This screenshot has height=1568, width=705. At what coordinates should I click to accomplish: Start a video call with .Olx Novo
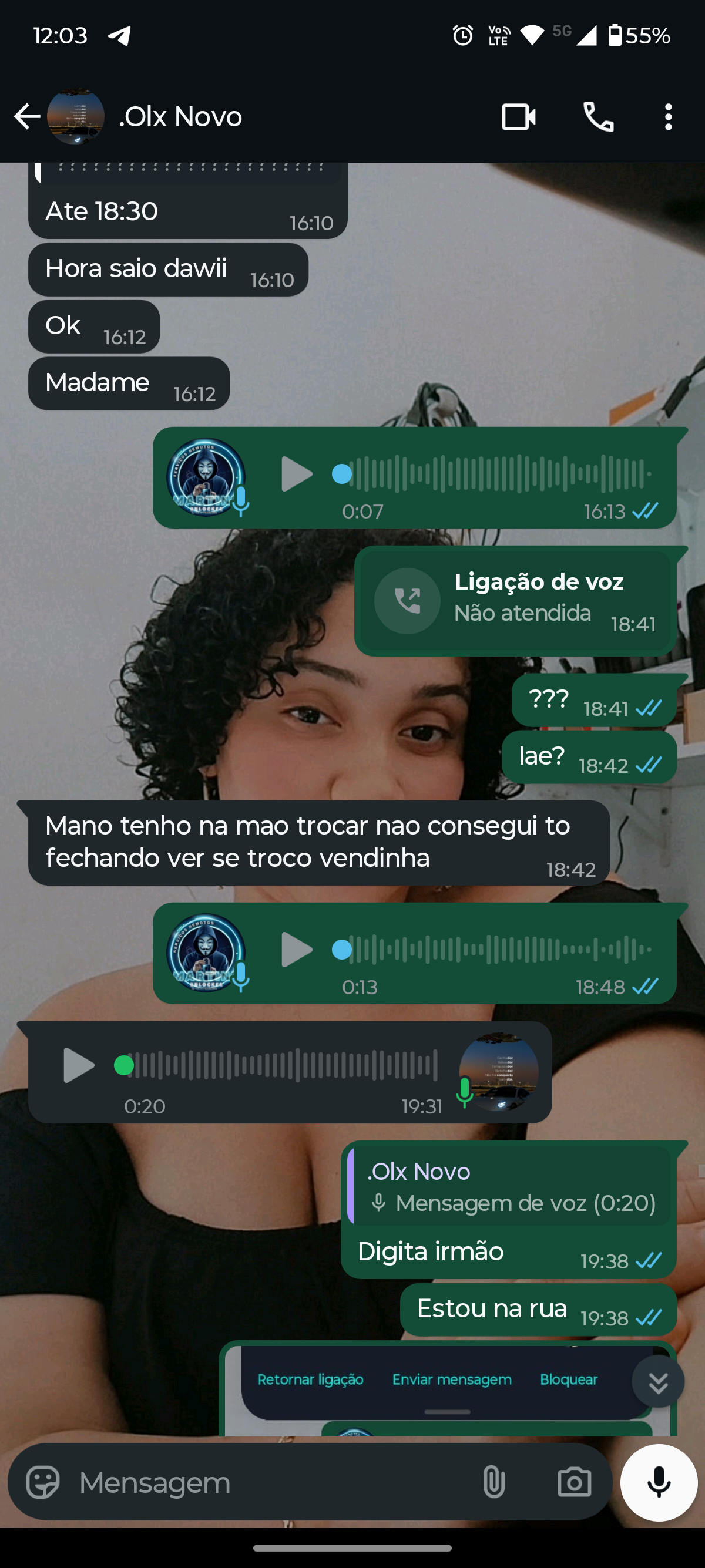click(518, 116)
